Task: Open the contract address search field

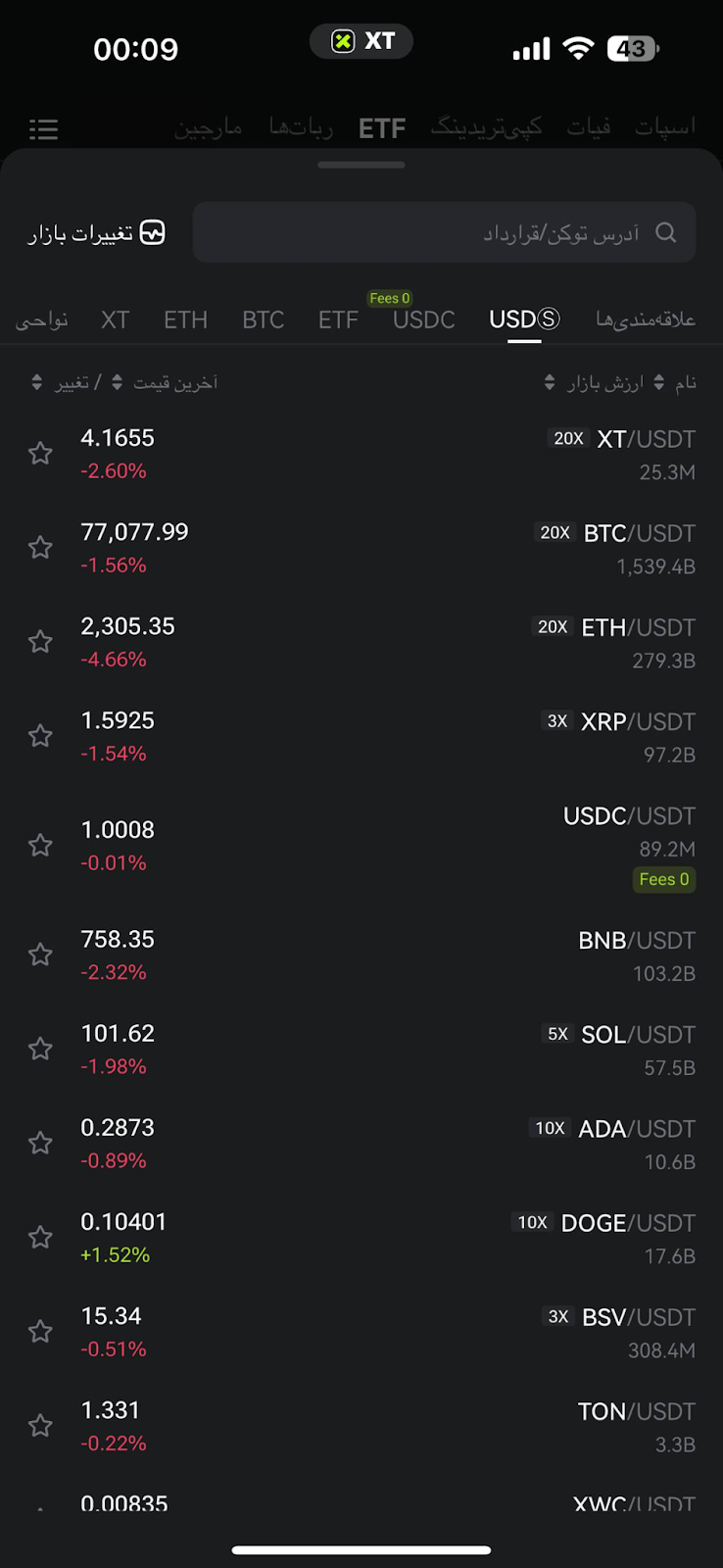Action: pos(444,232)
